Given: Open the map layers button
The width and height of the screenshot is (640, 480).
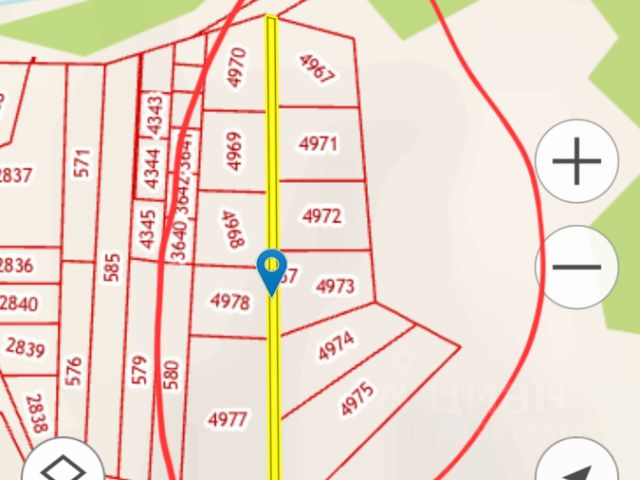Looking at the screenshot, I should coord(64,466).
